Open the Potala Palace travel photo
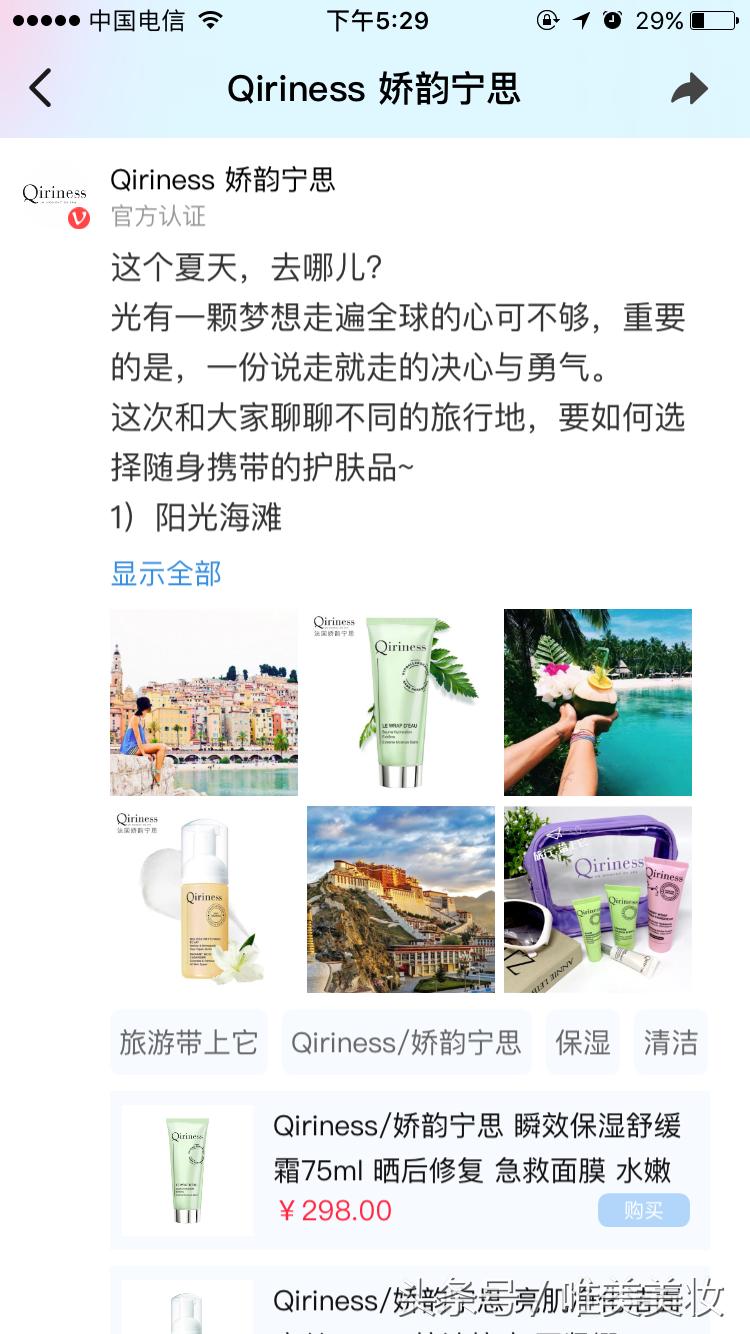 click(400, 899)
